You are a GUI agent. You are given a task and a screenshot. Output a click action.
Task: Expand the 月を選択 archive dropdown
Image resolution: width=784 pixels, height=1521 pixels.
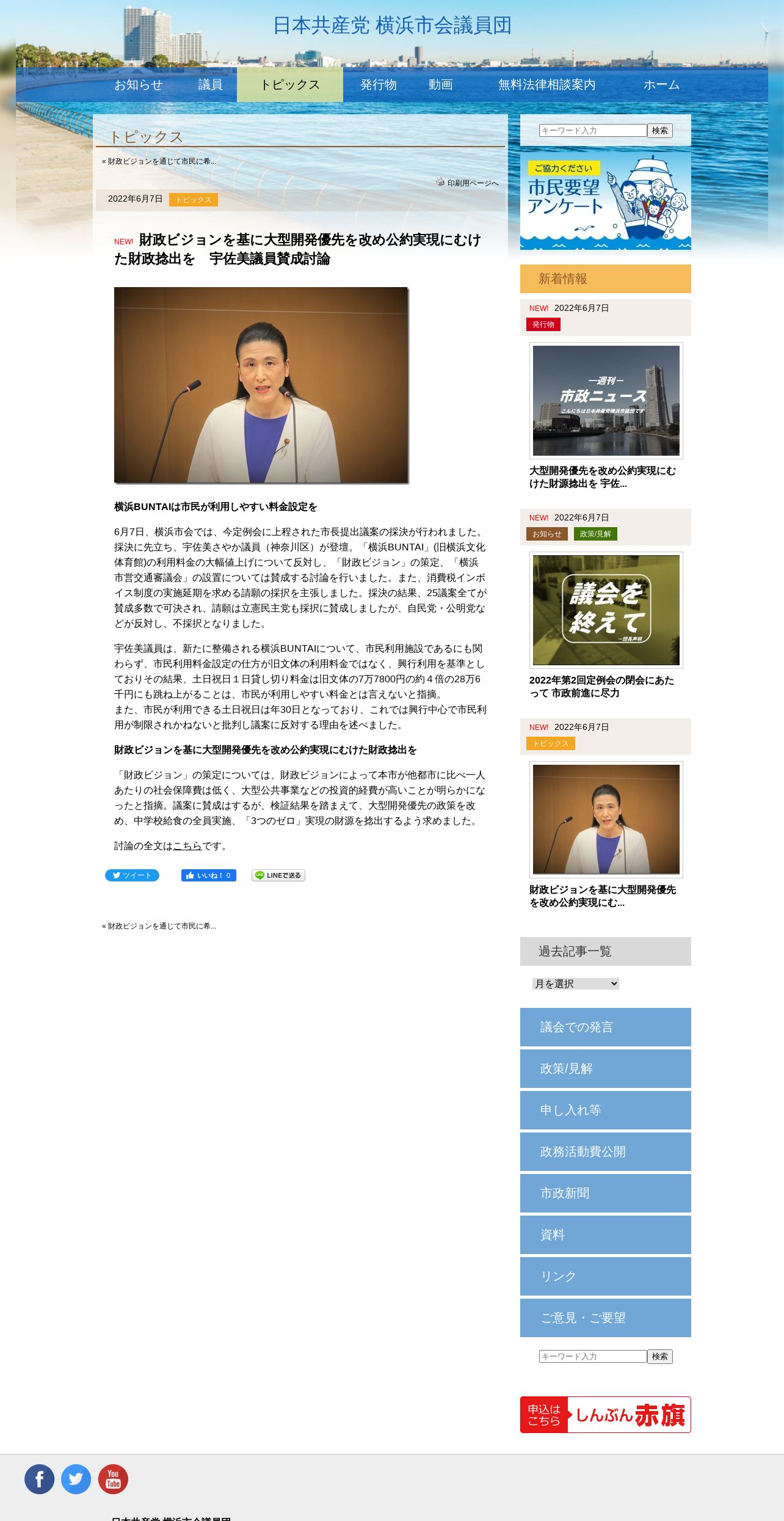(x=576, y=983)
